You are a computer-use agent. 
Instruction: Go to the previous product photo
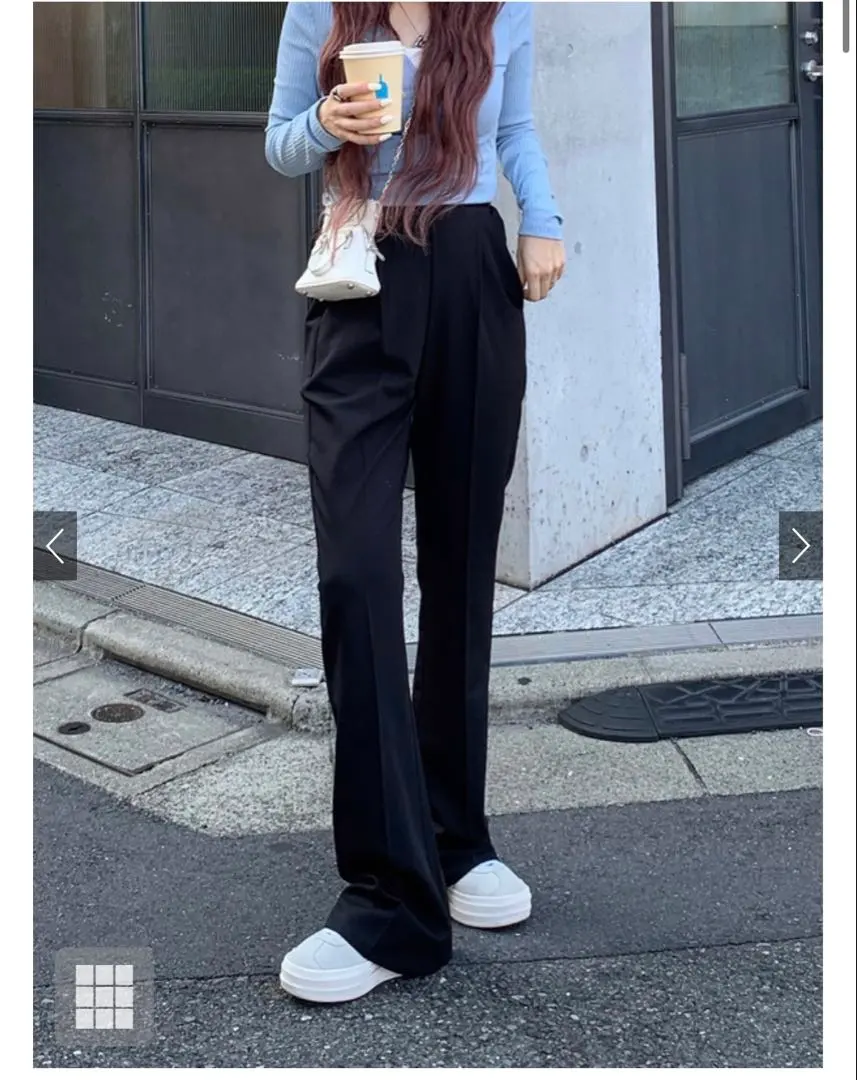[55, 546]
